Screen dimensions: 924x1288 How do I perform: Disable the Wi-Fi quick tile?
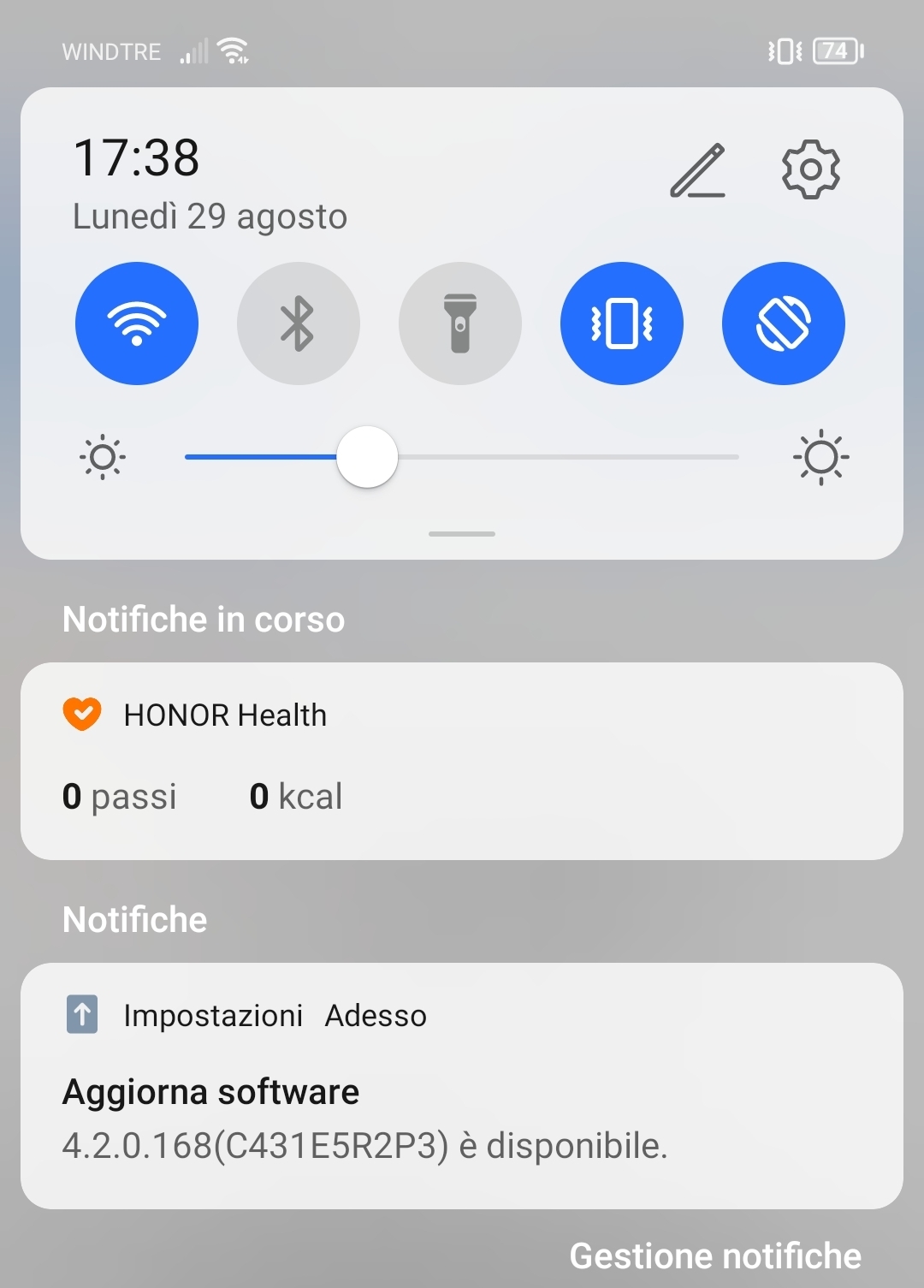click(x=137, y=323)
